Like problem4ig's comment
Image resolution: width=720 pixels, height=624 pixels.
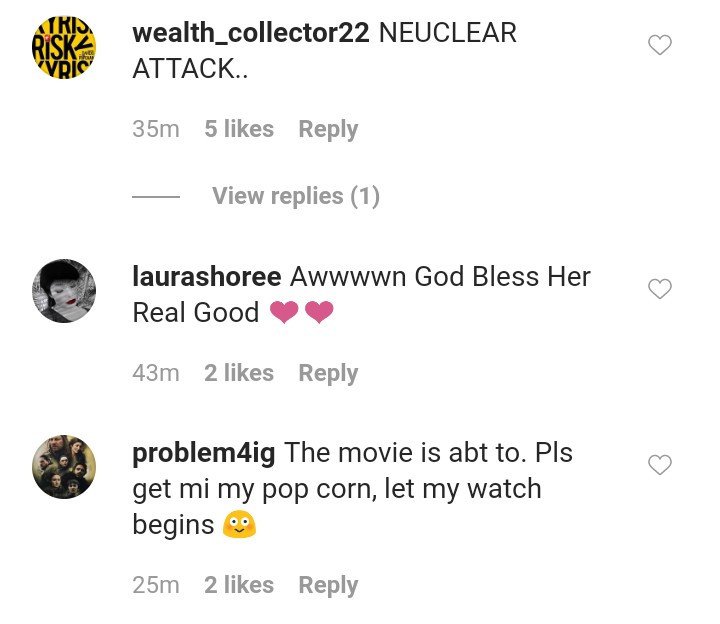click(660, 465)
